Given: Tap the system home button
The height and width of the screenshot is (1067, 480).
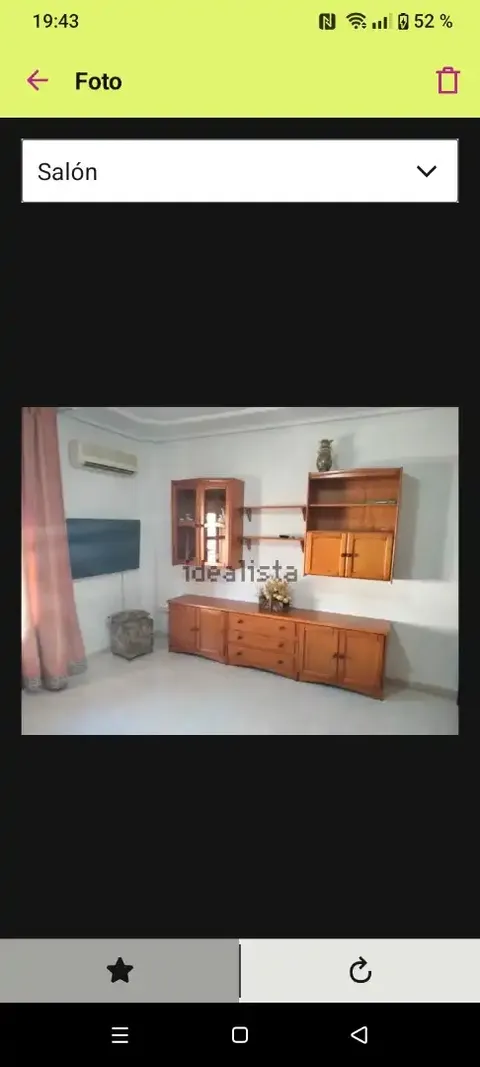Looking at the screenshot, I should tap(240, 1035).
